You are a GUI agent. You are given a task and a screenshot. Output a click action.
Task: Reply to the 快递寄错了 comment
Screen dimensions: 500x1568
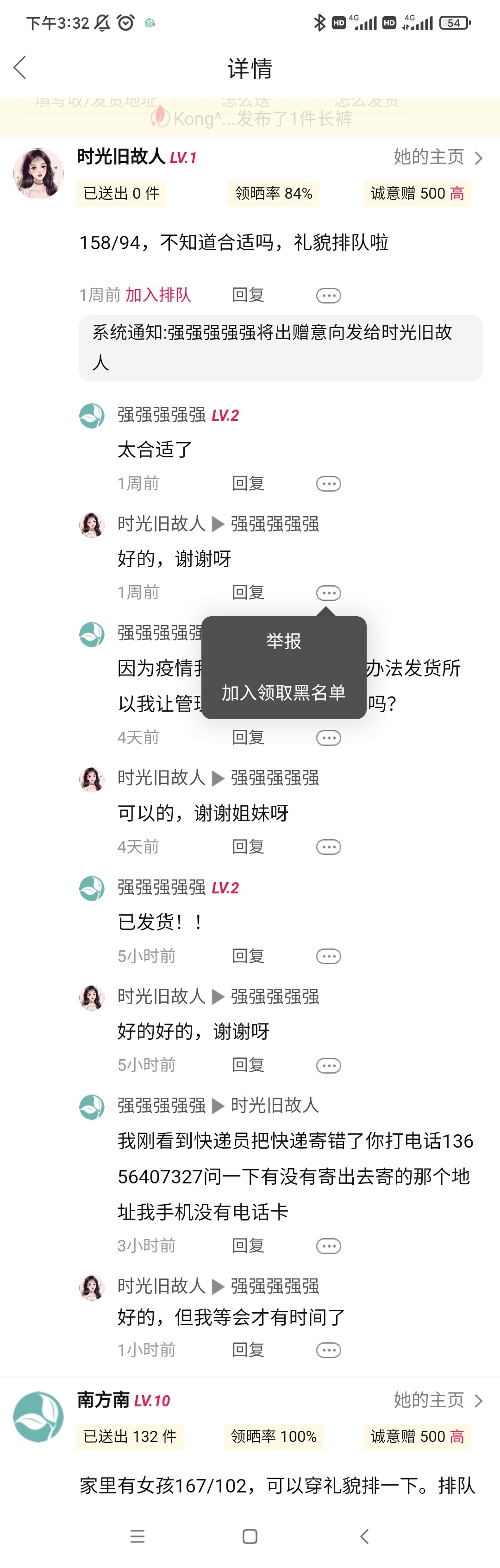tap(248, 1246)
